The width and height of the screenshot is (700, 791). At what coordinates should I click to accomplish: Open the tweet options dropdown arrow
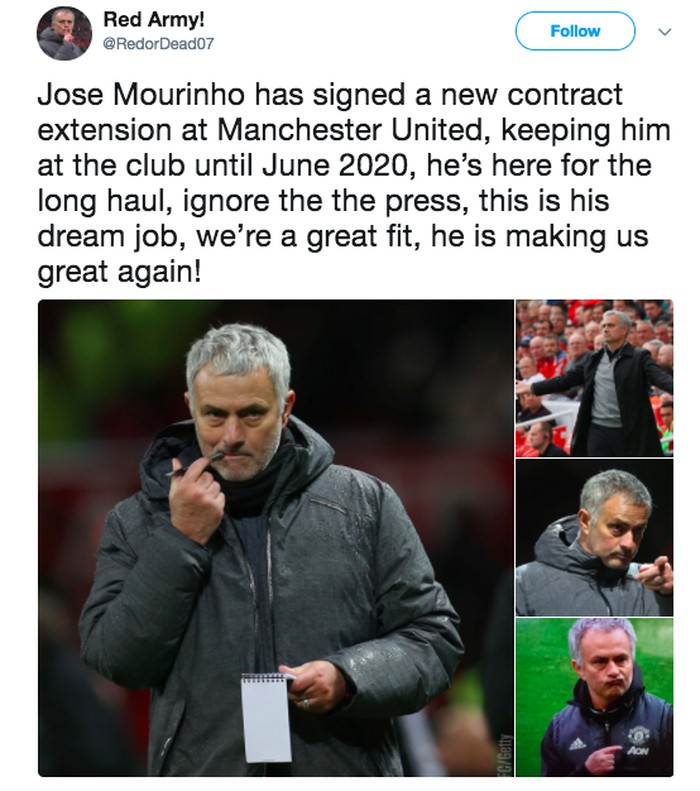[663, 32]
